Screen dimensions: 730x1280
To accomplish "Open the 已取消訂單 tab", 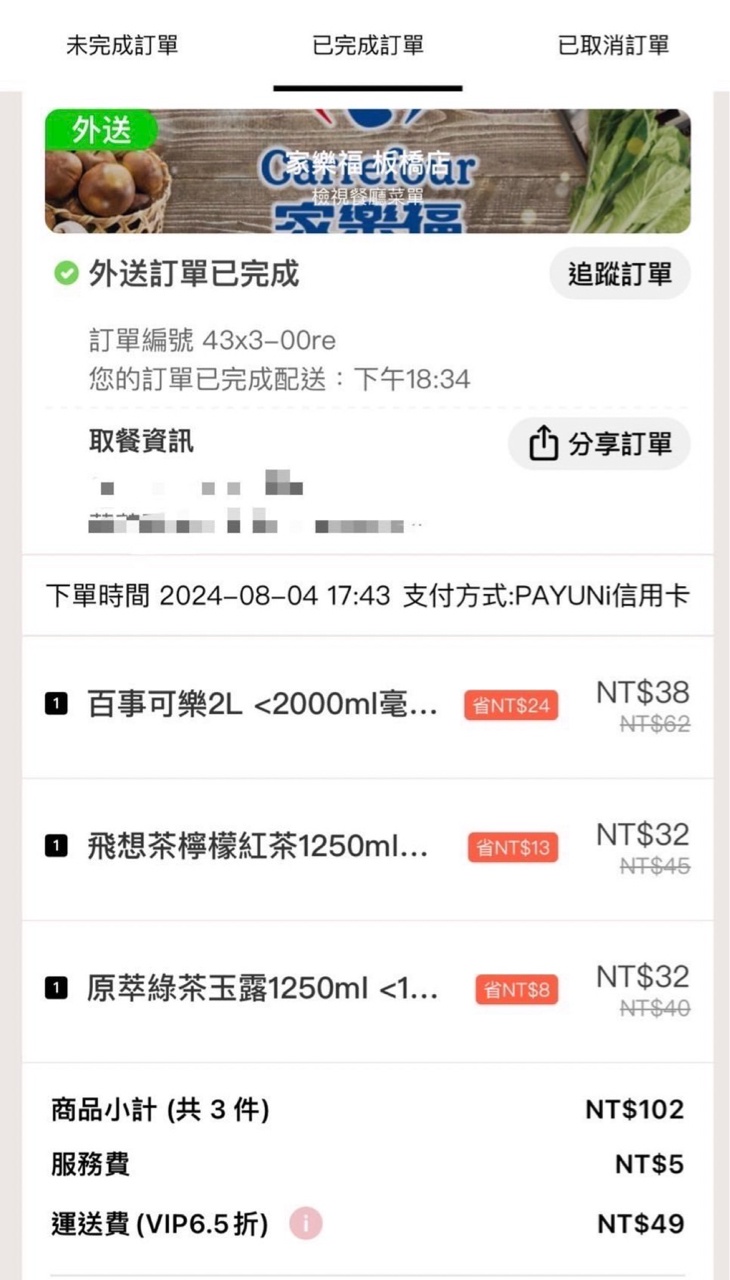I will (x=613, y=46).
